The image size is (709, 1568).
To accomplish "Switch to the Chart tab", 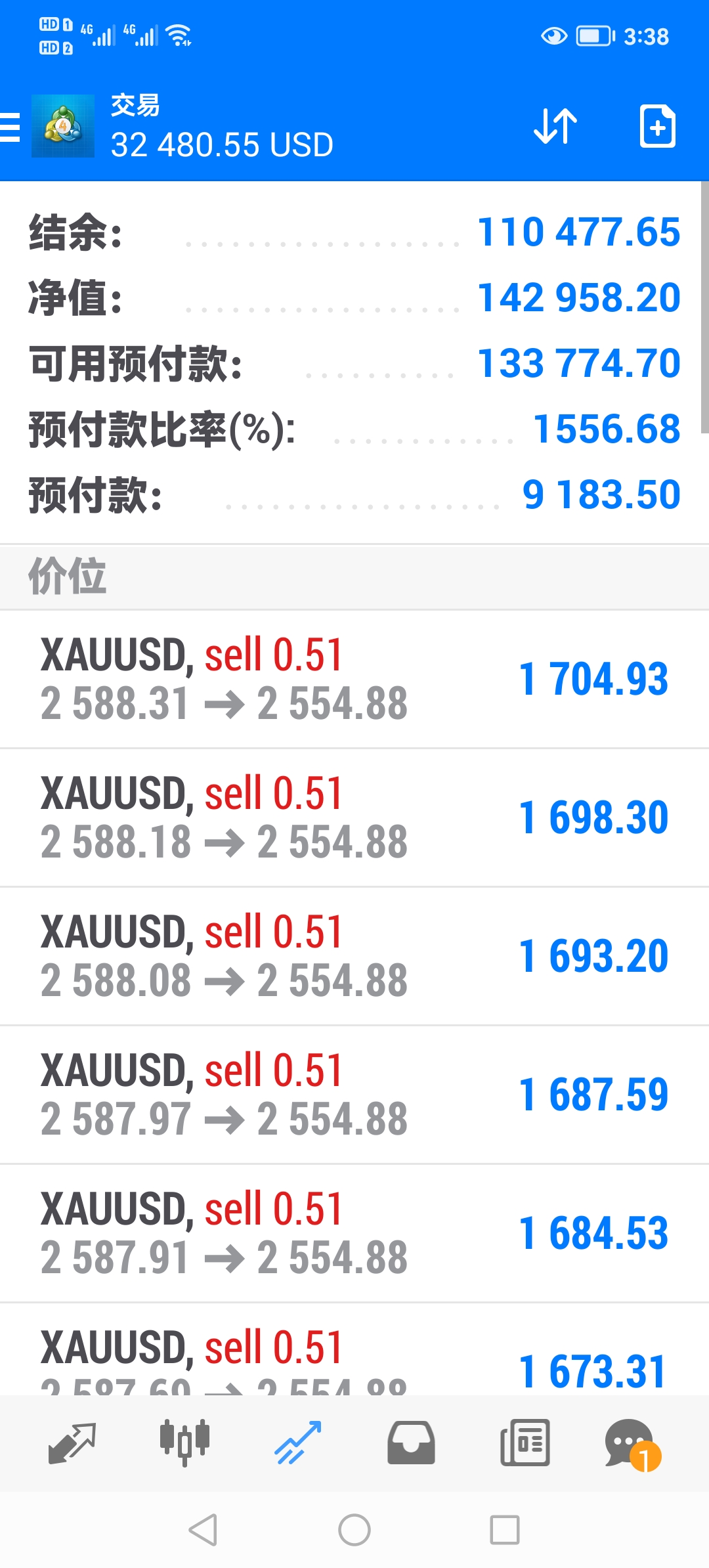I will pyautogui.click(x=184, y=1443).
